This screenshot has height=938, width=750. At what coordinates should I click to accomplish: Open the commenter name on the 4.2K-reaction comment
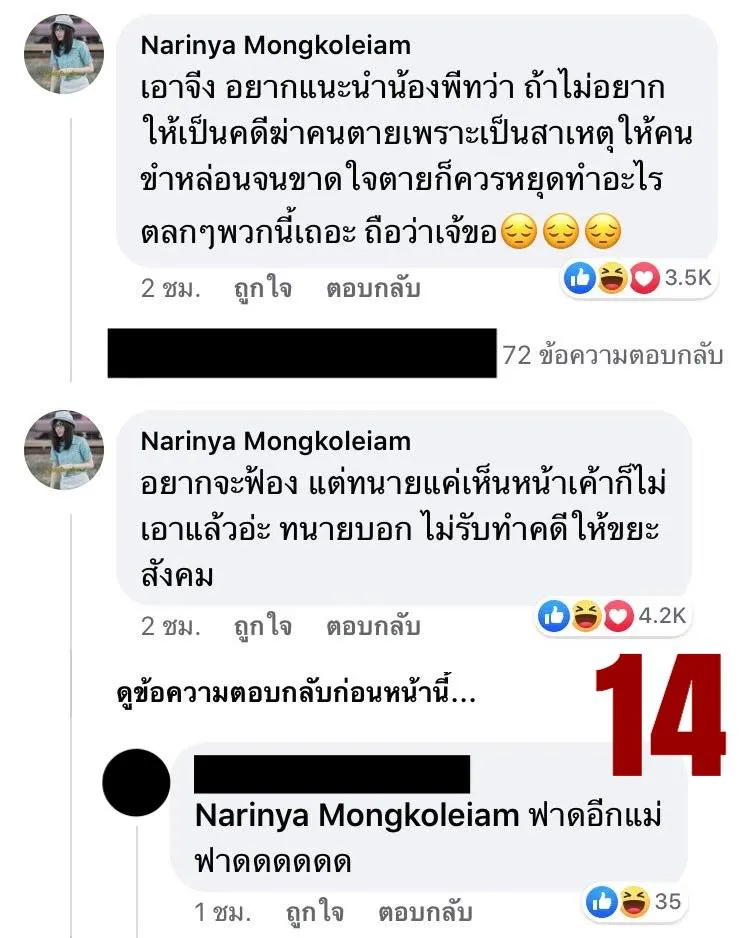[x=275, y=441]
